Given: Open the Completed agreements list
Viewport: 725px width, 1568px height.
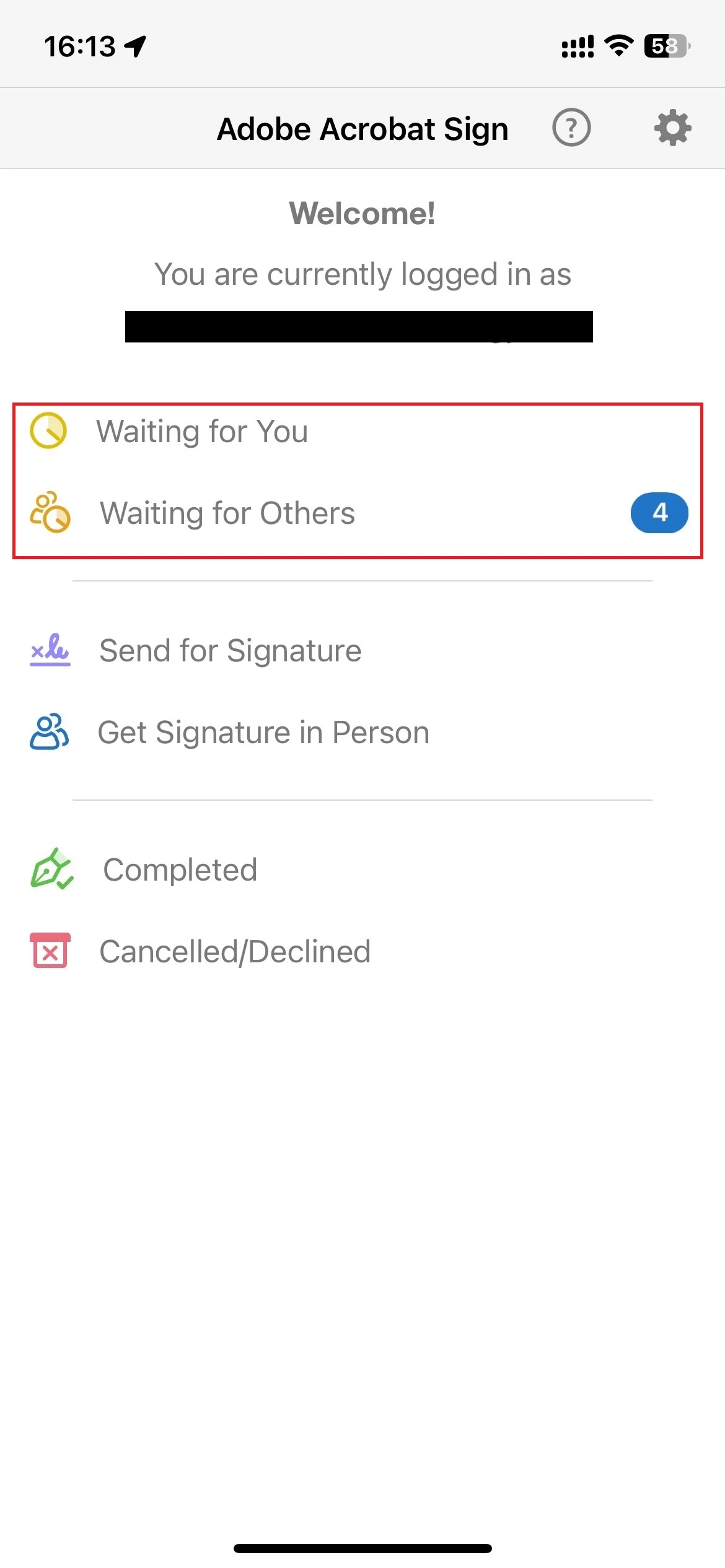Looking at the screenshot, I should click(180, 870).
